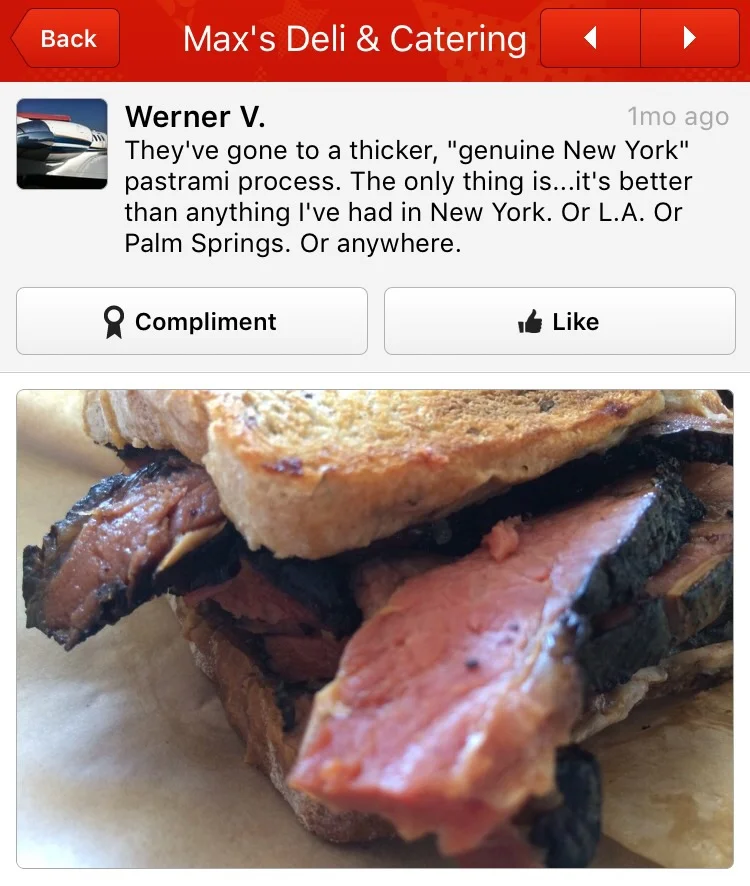Show the next photo with right arrow
This screenshot has height=886, width=750.
point(689,39)
